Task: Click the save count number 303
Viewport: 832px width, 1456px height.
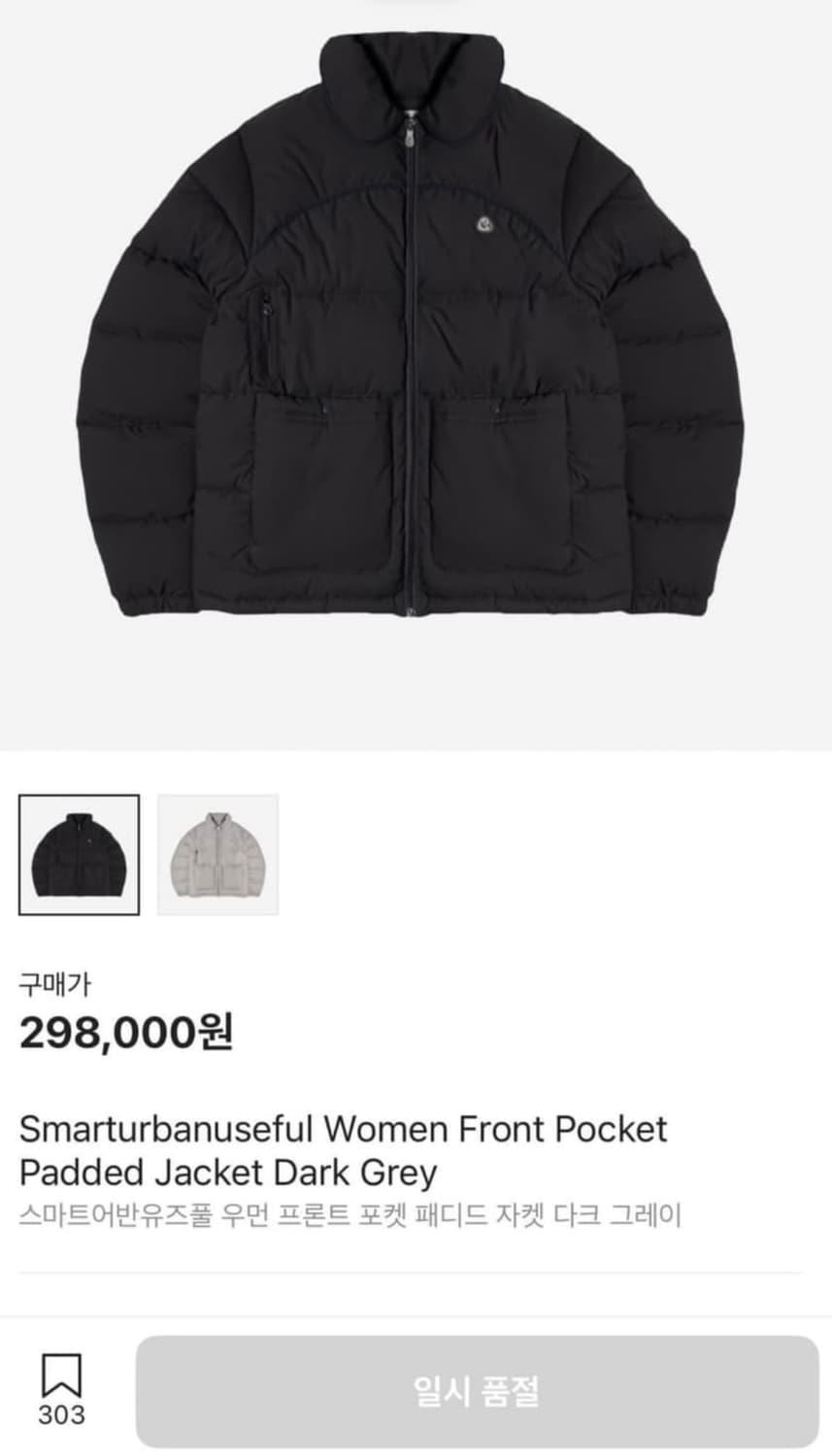Action: [x=63, y=1416]
